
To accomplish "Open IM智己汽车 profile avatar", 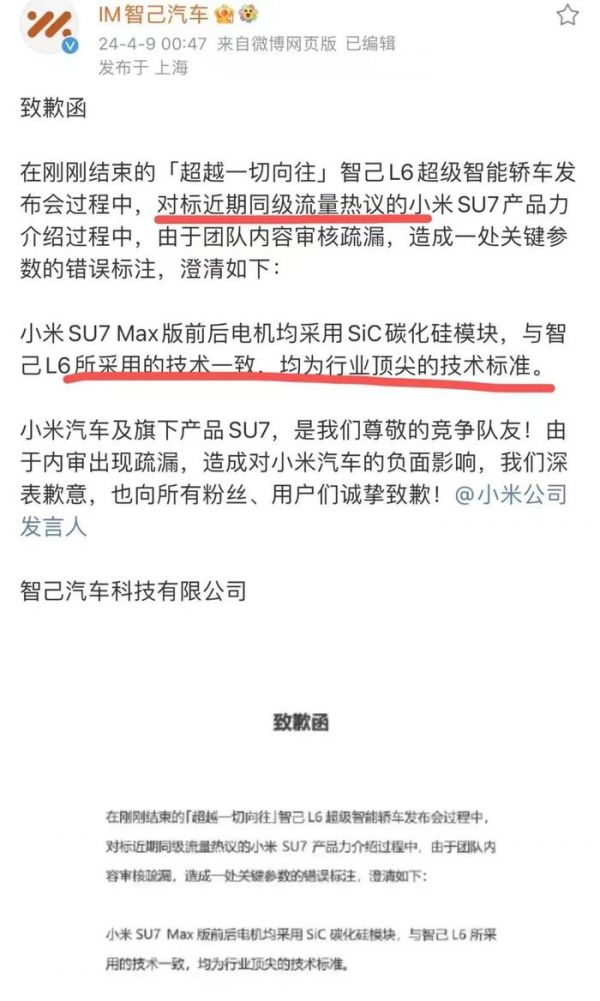I will pos(47,27).
